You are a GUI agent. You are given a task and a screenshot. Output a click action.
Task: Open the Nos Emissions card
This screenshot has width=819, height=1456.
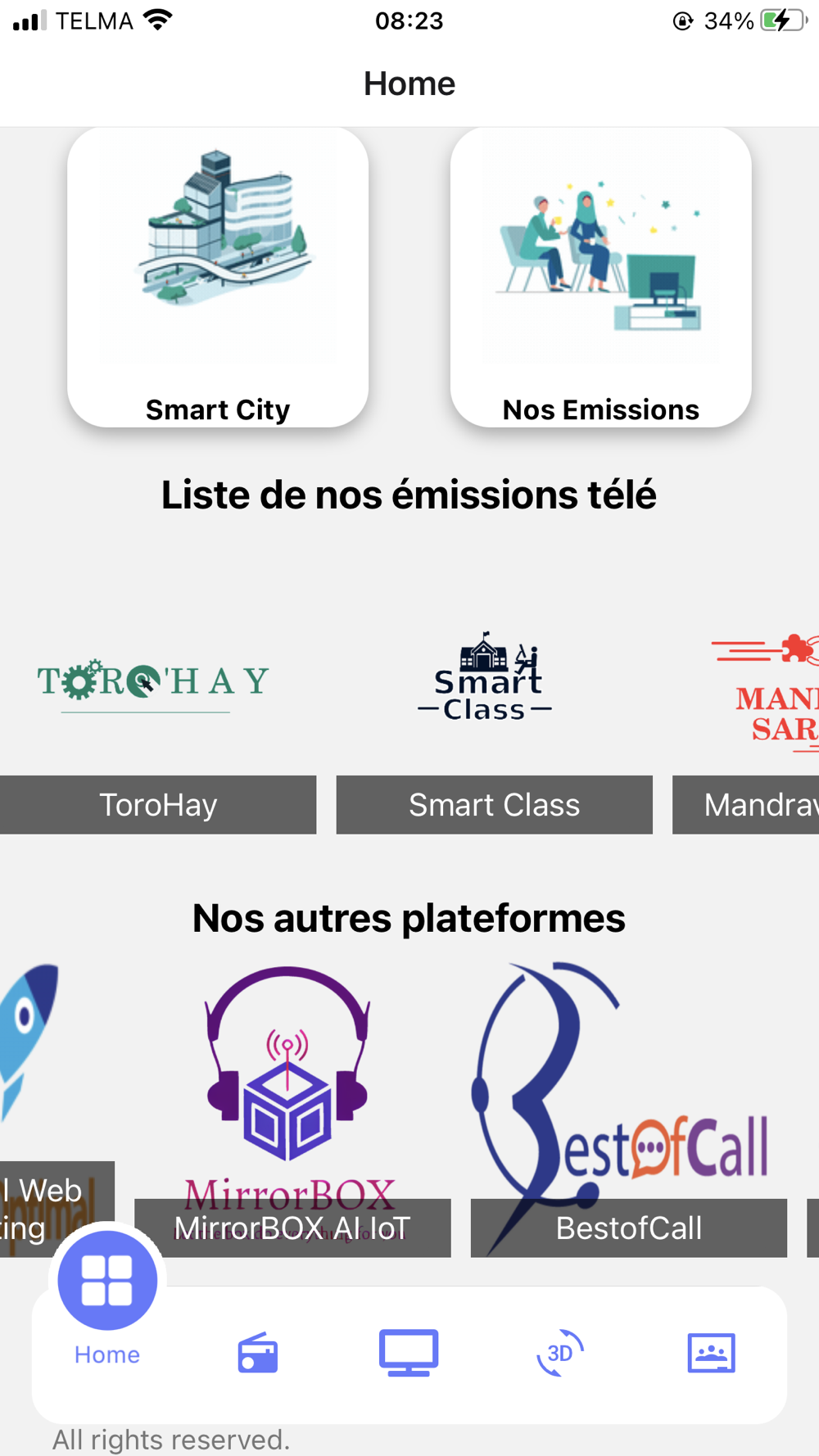pos(600,278)
